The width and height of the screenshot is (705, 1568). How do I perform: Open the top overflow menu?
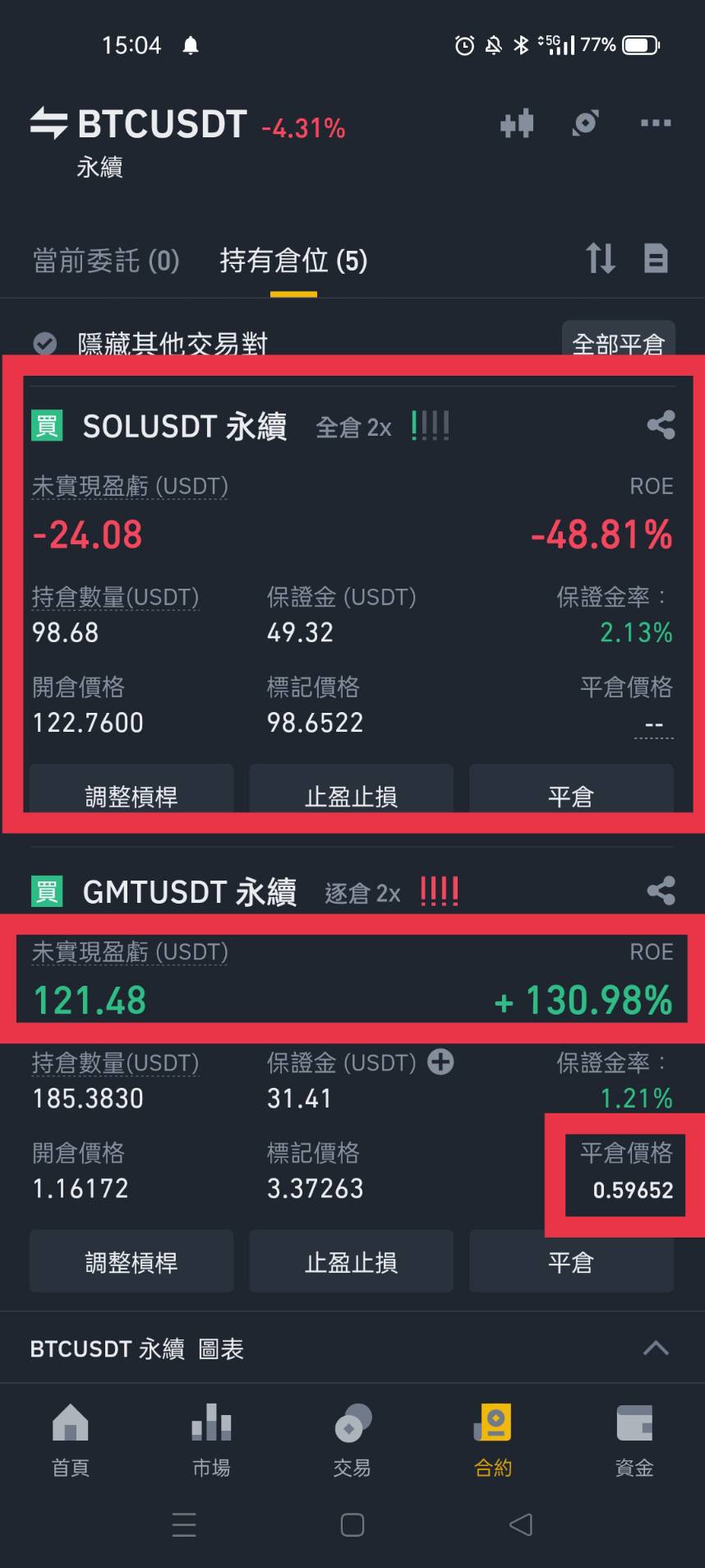tap(655, 123)
